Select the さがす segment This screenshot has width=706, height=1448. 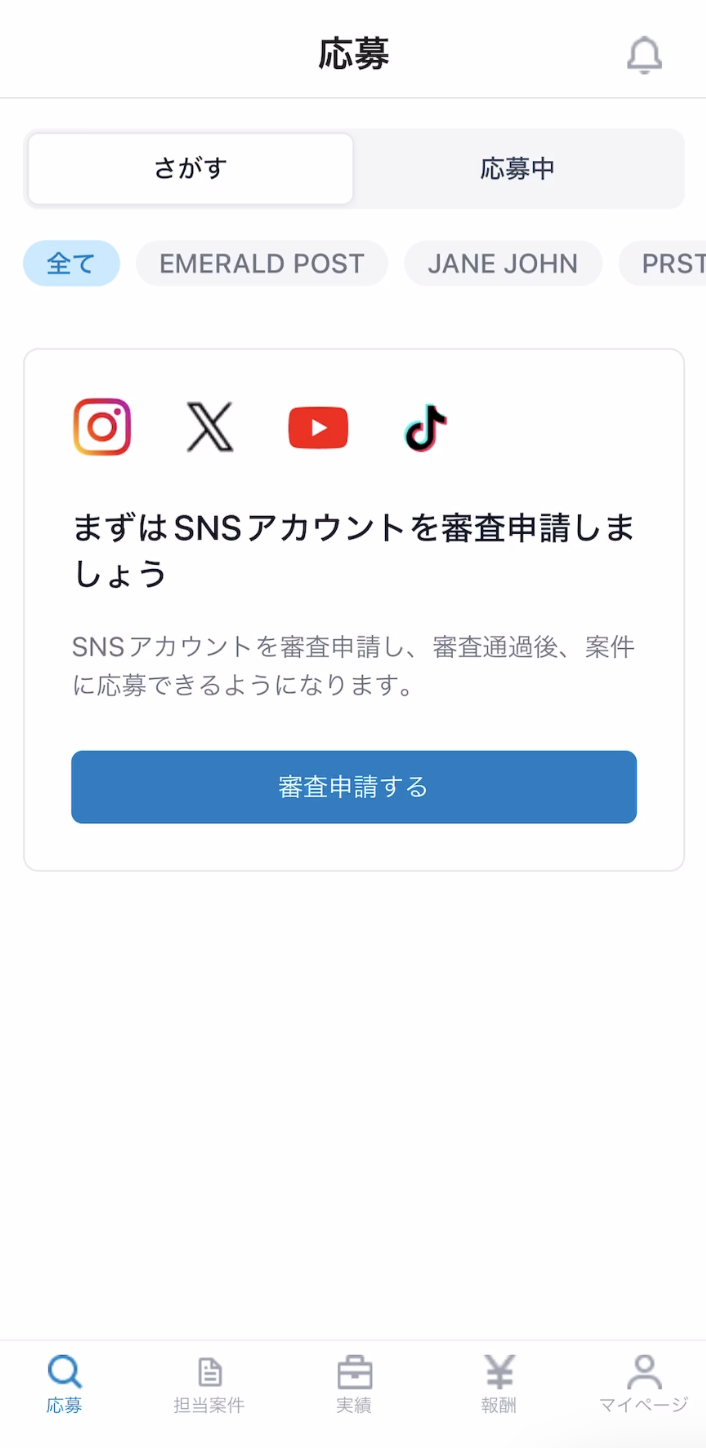pyautogui.click(x=191, y=168)
